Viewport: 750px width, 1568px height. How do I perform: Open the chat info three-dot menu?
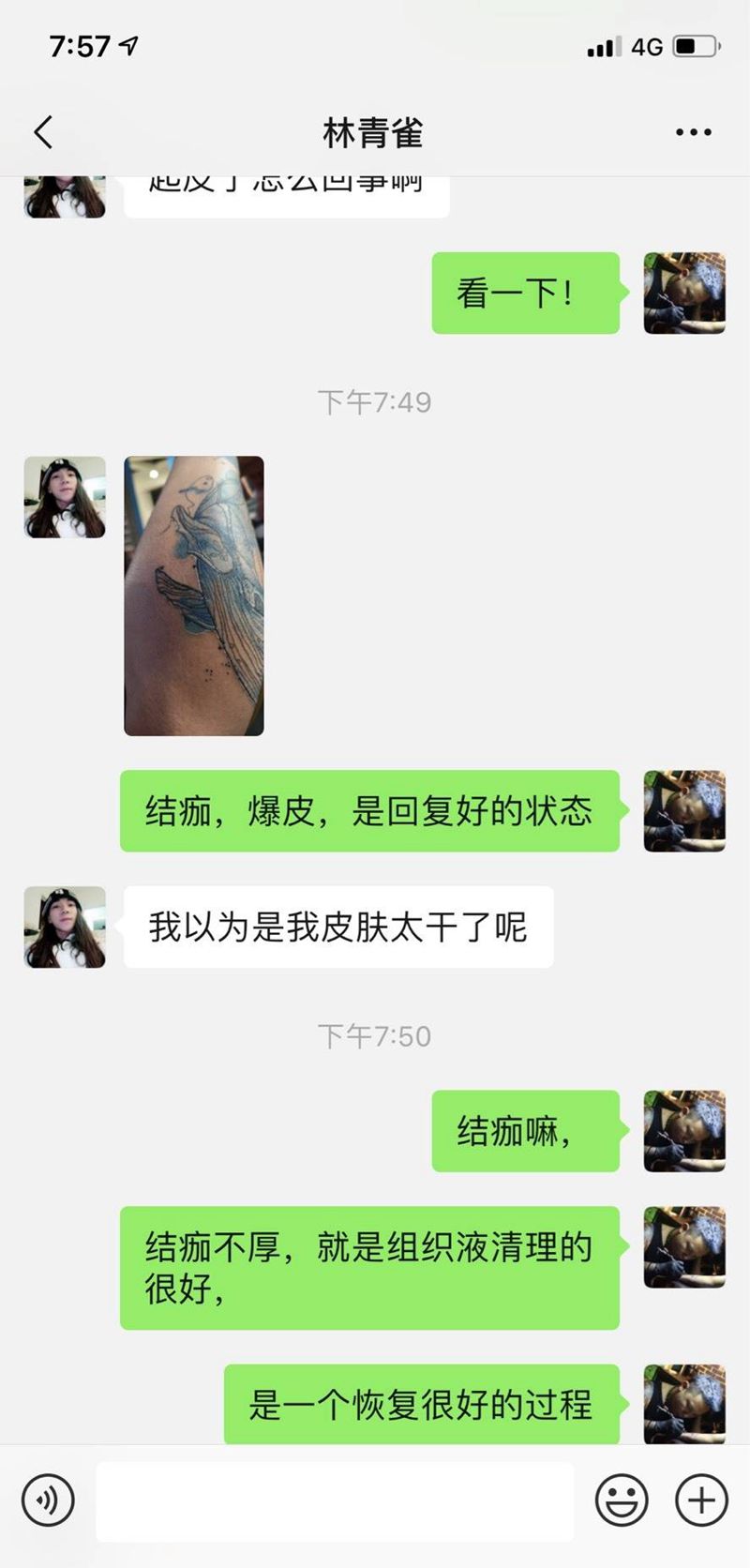point(693,132)
